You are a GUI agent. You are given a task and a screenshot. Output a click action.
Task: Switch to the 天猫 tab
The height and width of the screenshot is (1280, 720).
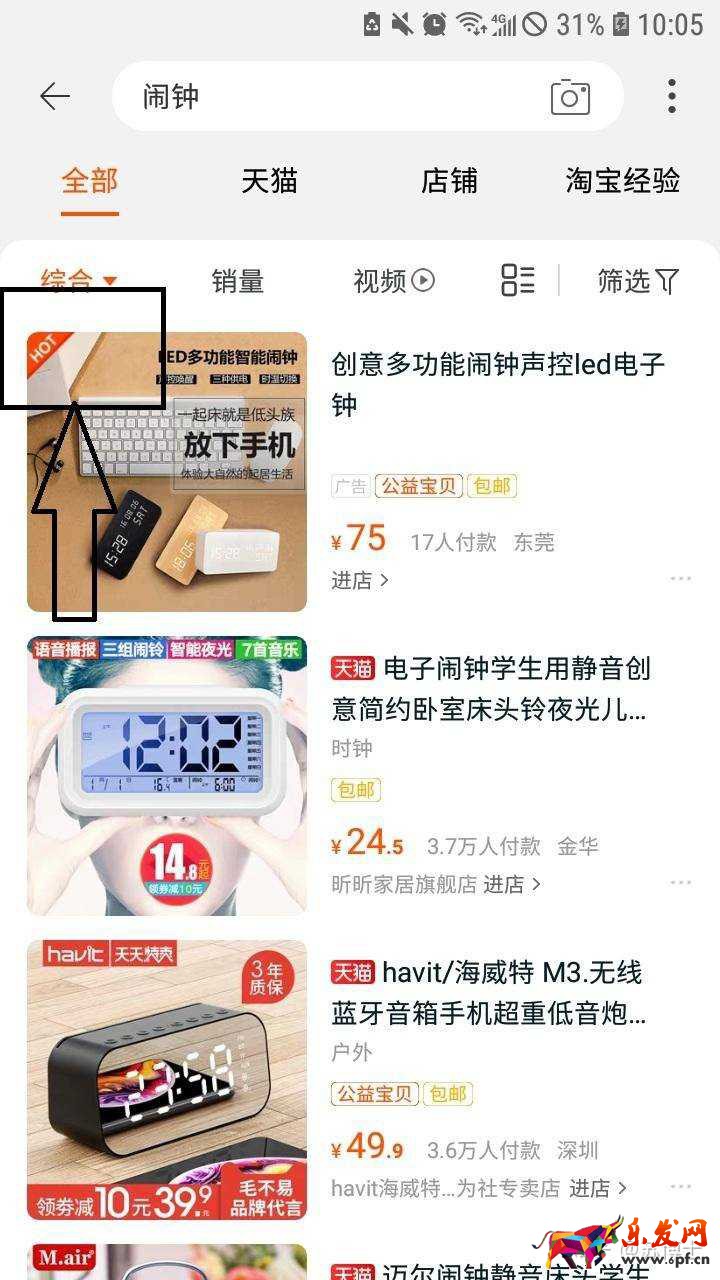[x=269, y=182]
